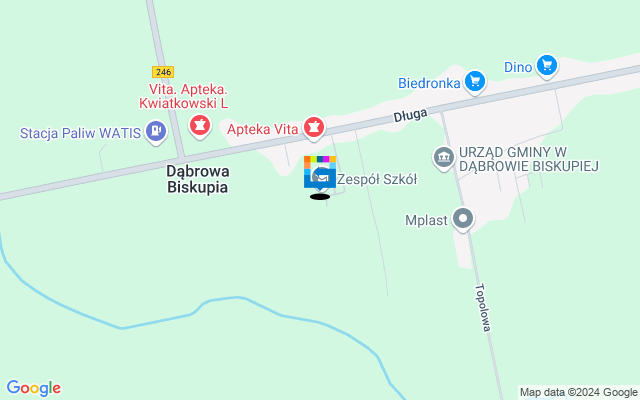Select Stacja Paliw WATIS fuel marker

[x=156, y=131]
